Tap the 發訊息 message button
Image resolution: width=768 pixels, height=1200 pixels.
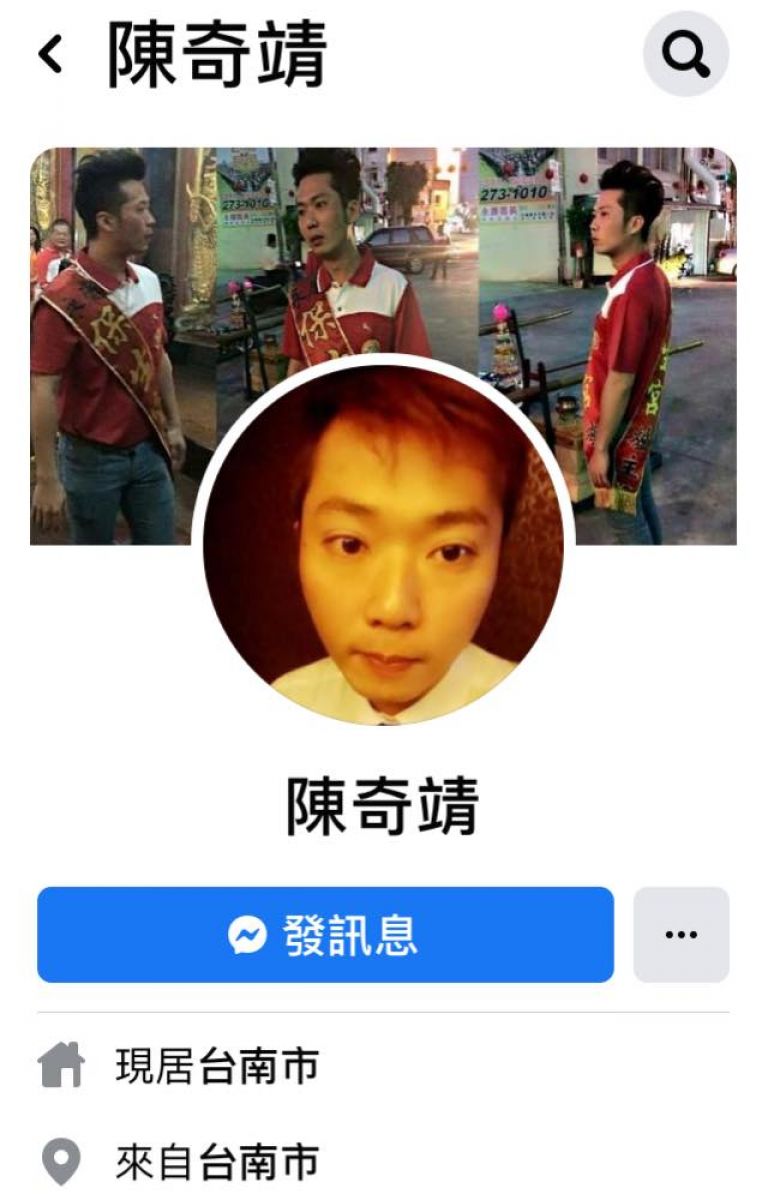pyautogui.click(x=325, y=935)
